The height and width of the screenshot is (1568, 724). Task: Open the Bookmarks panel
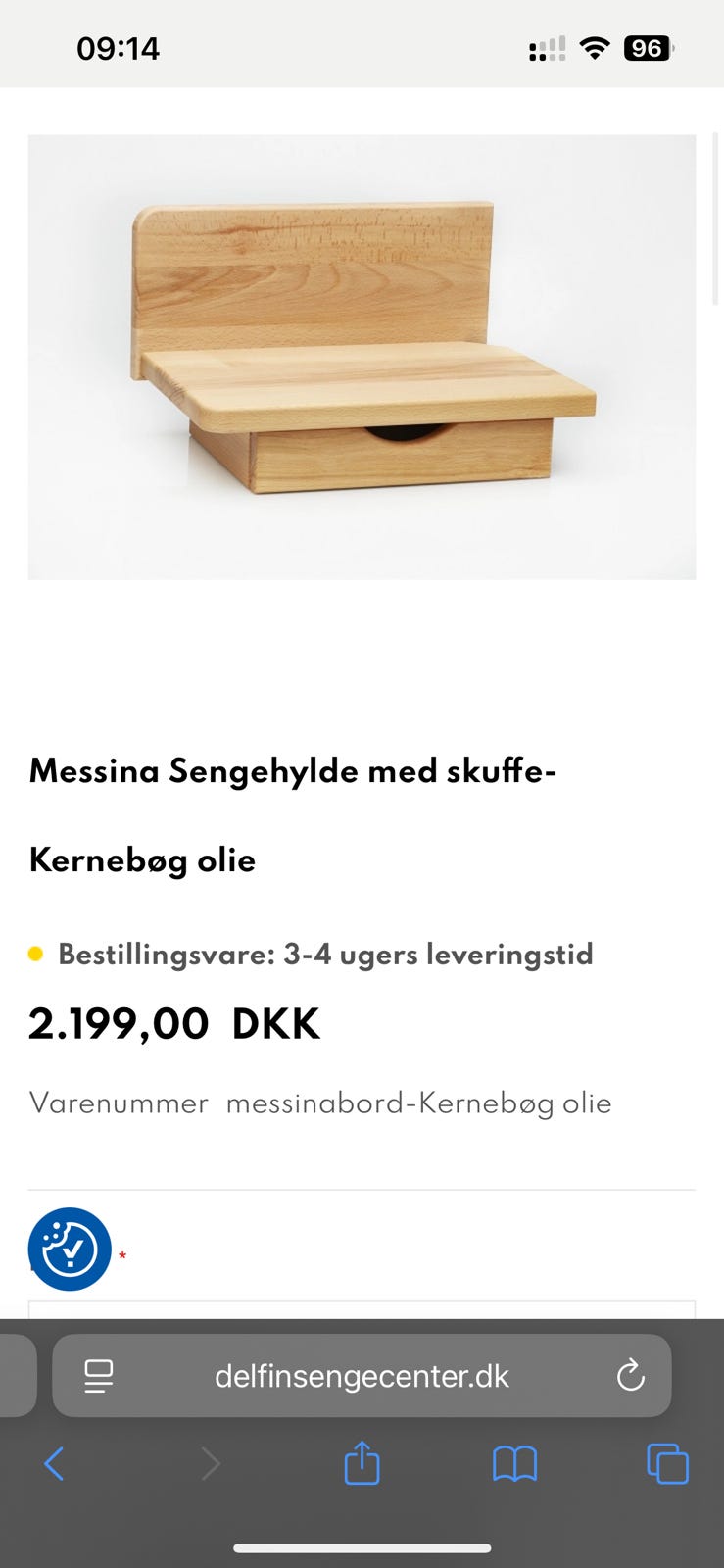point(513,1464)
